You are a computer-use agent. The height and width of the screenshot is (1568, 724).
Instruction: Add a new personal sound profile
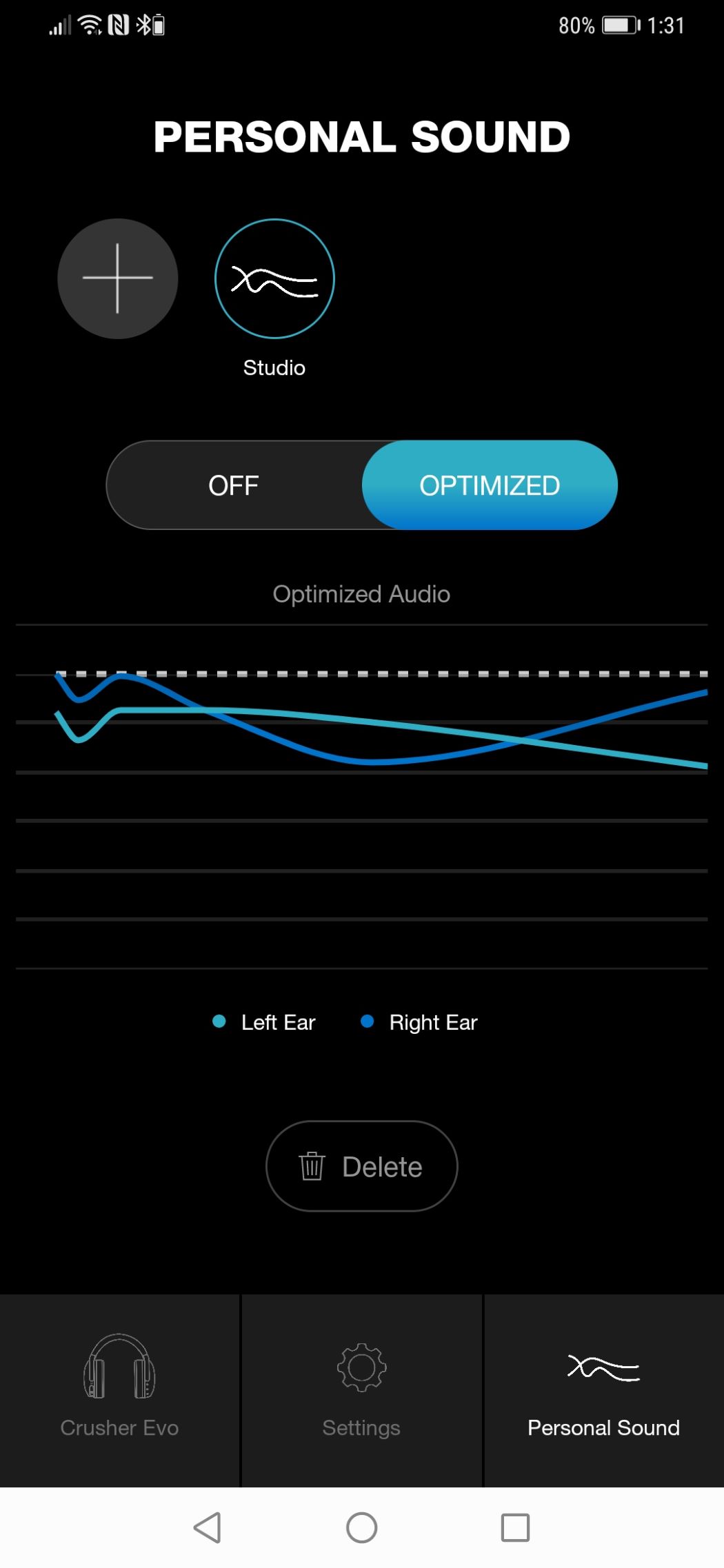[118, 278]
